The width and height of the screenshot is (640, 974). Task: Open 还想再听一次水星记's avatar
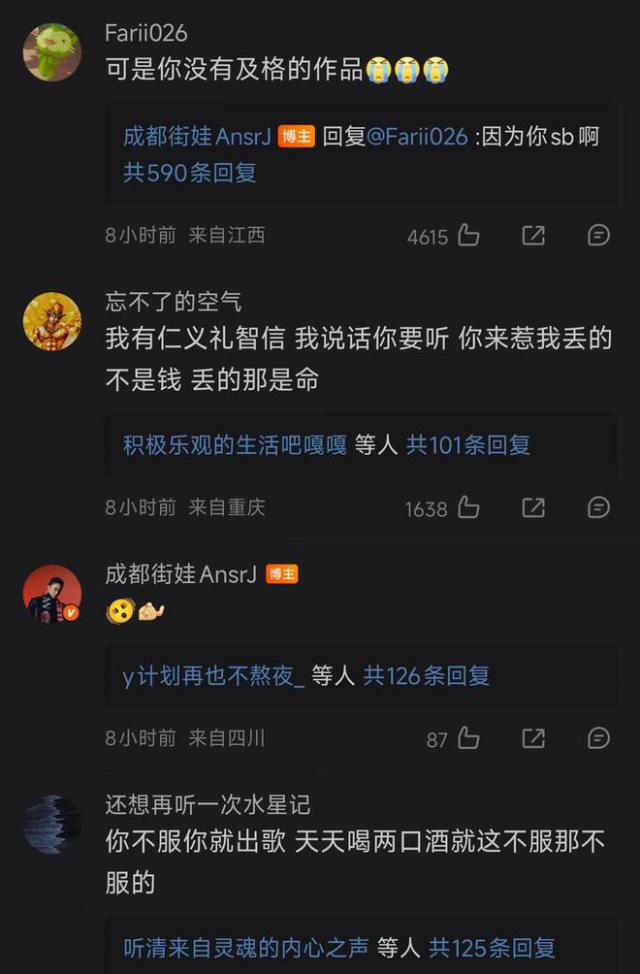click(x=52, y=824)
